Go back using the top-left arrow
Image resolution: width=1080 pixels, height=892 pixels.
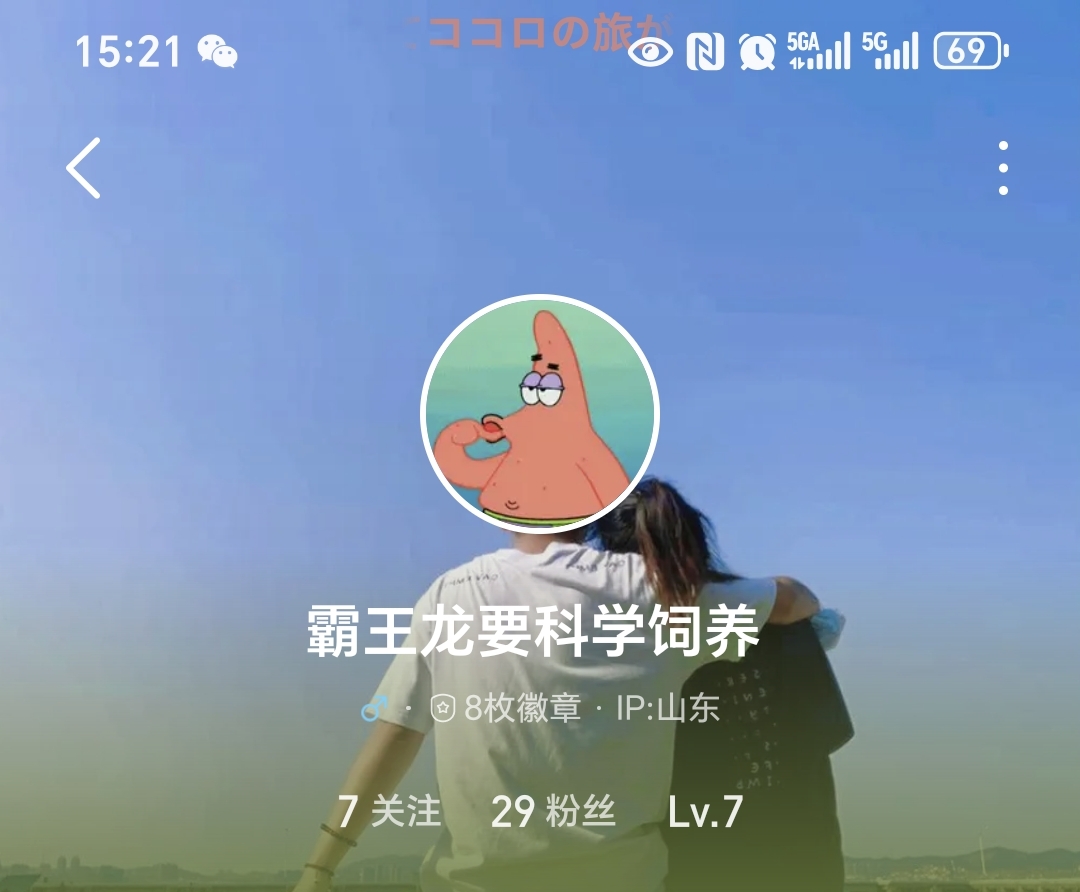[84, 168]
